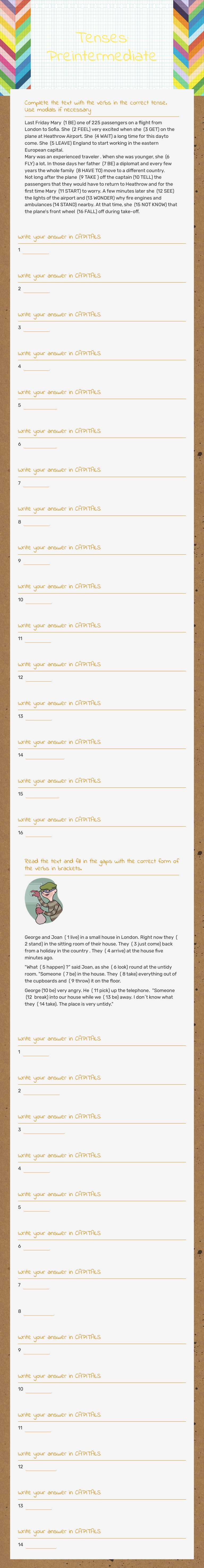
Task: Select answer blank 3 of the George and Joan exercise
Action: tap(44, 1130)
